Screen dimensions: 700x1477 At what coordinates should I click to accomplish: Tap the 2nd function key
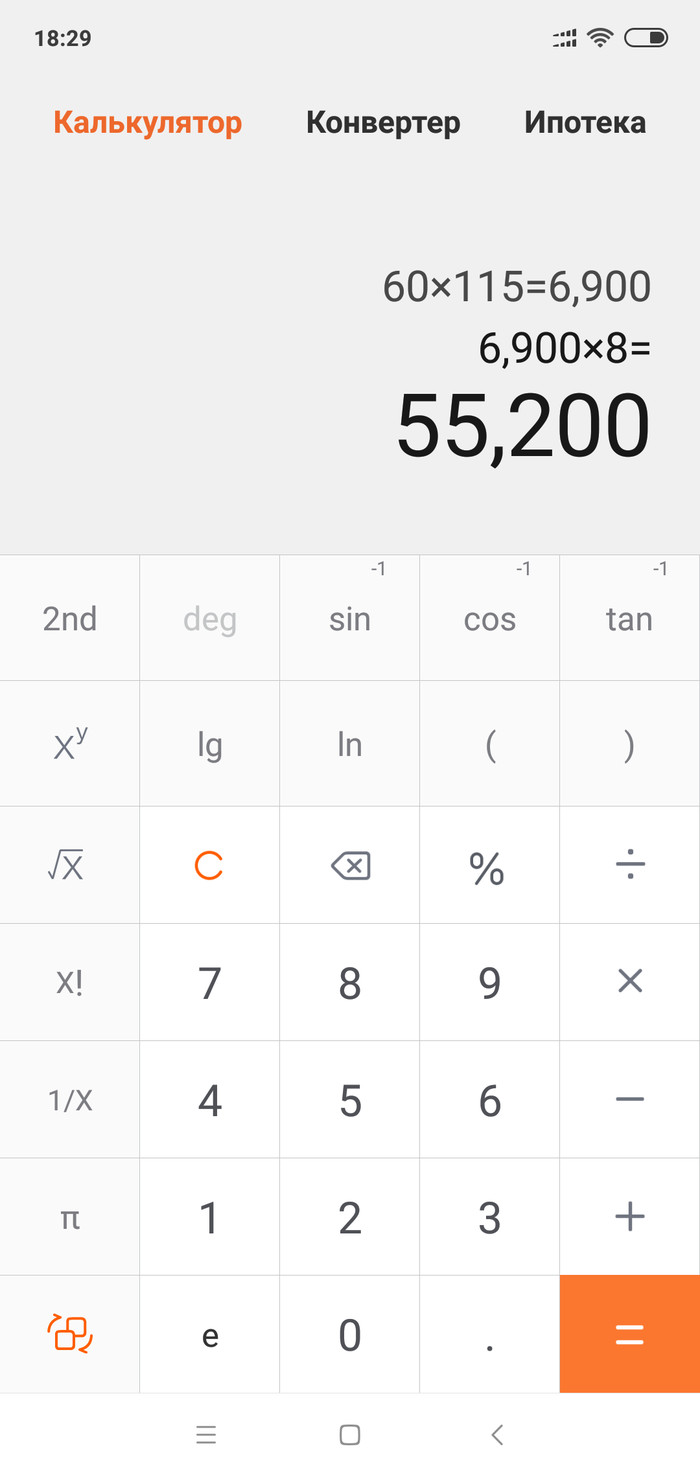(x=70, y=619)
